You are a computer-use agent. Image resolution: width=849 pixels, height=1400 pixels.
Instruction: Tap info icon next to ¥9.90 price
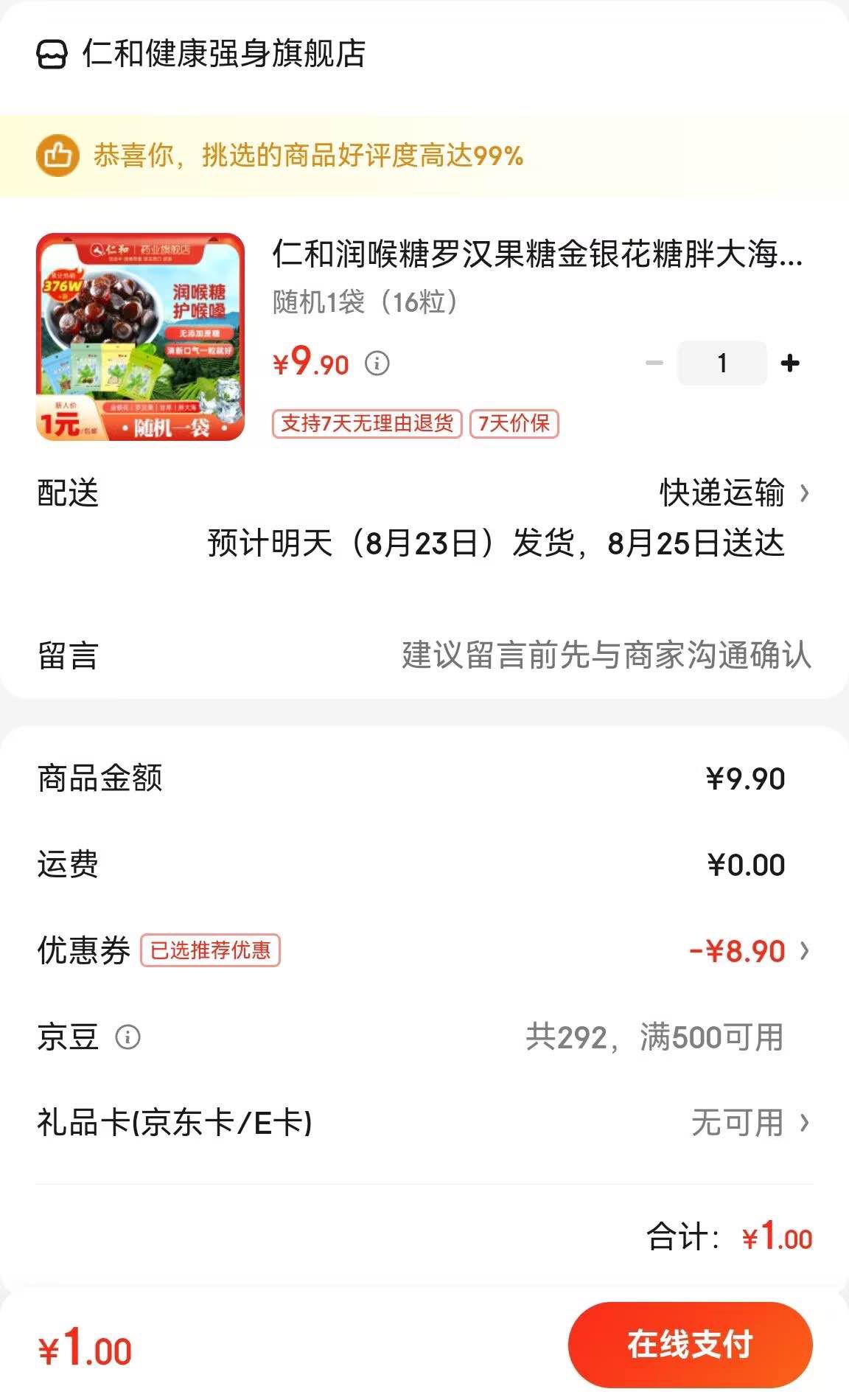coord(377,363)
